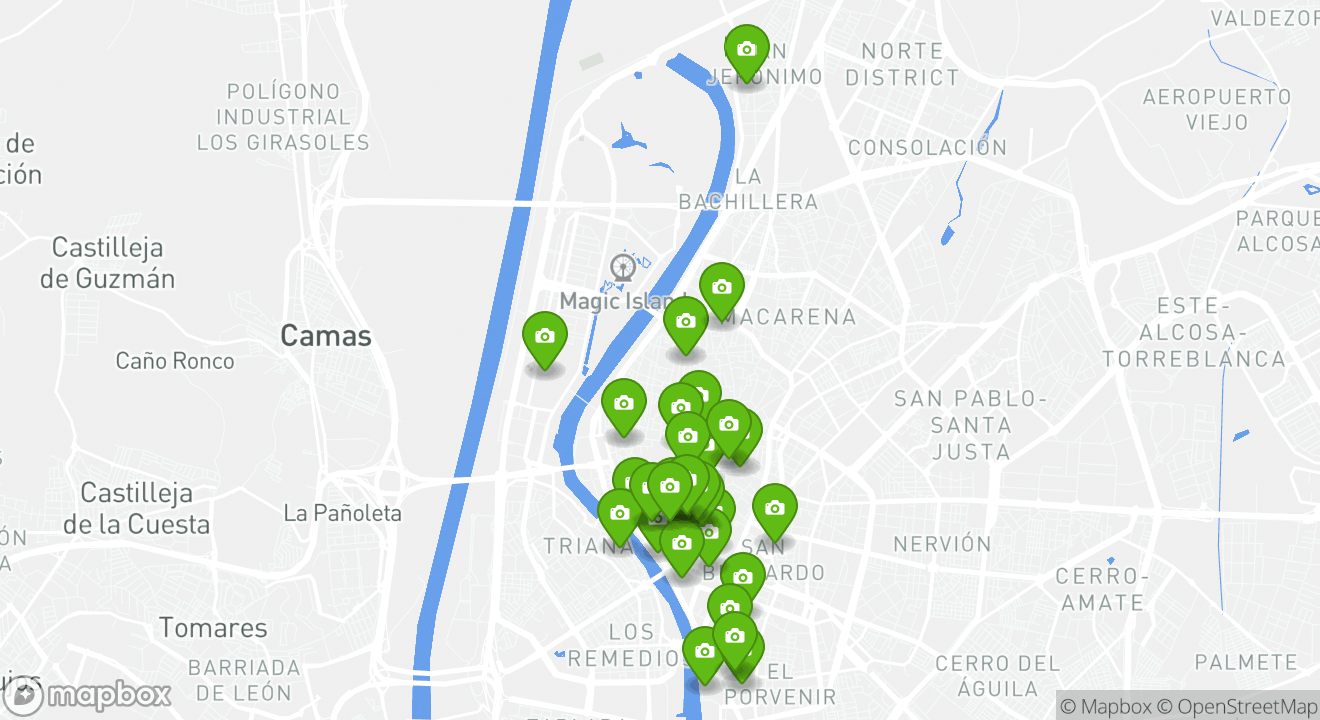Image resolution: width=1320 pixels, height=720 pixels.
Task: Select the photo pin west of Magic Island
Action: 545,337
